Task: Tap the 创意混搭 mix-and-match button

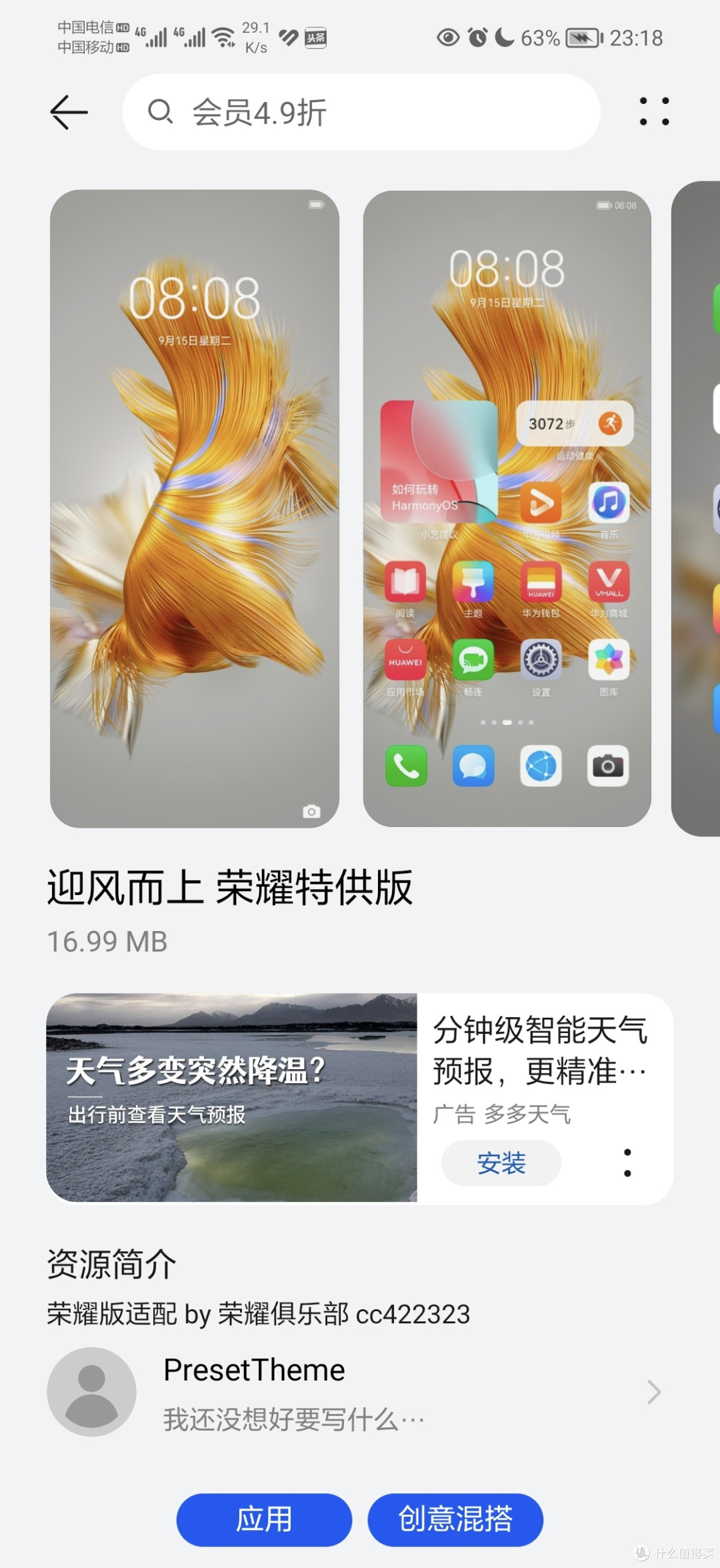Action: 455,1519
